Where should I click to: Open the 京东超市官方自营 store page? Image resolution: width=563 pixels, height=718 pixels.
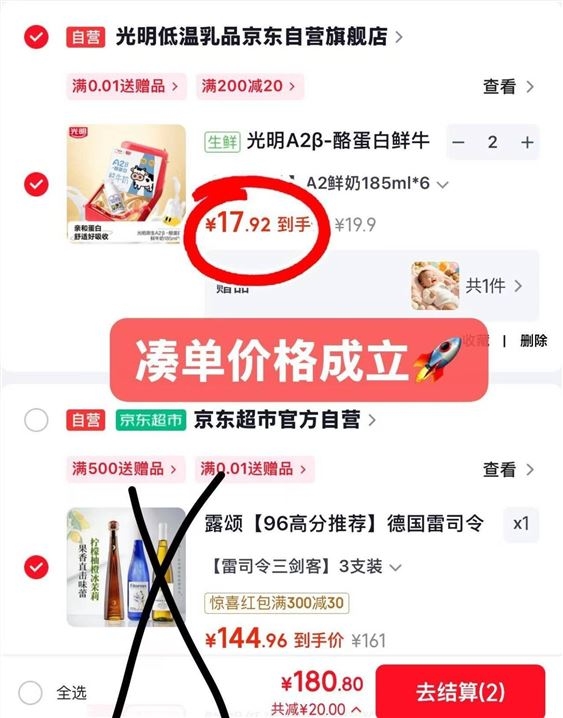click(x=285, y=419)
